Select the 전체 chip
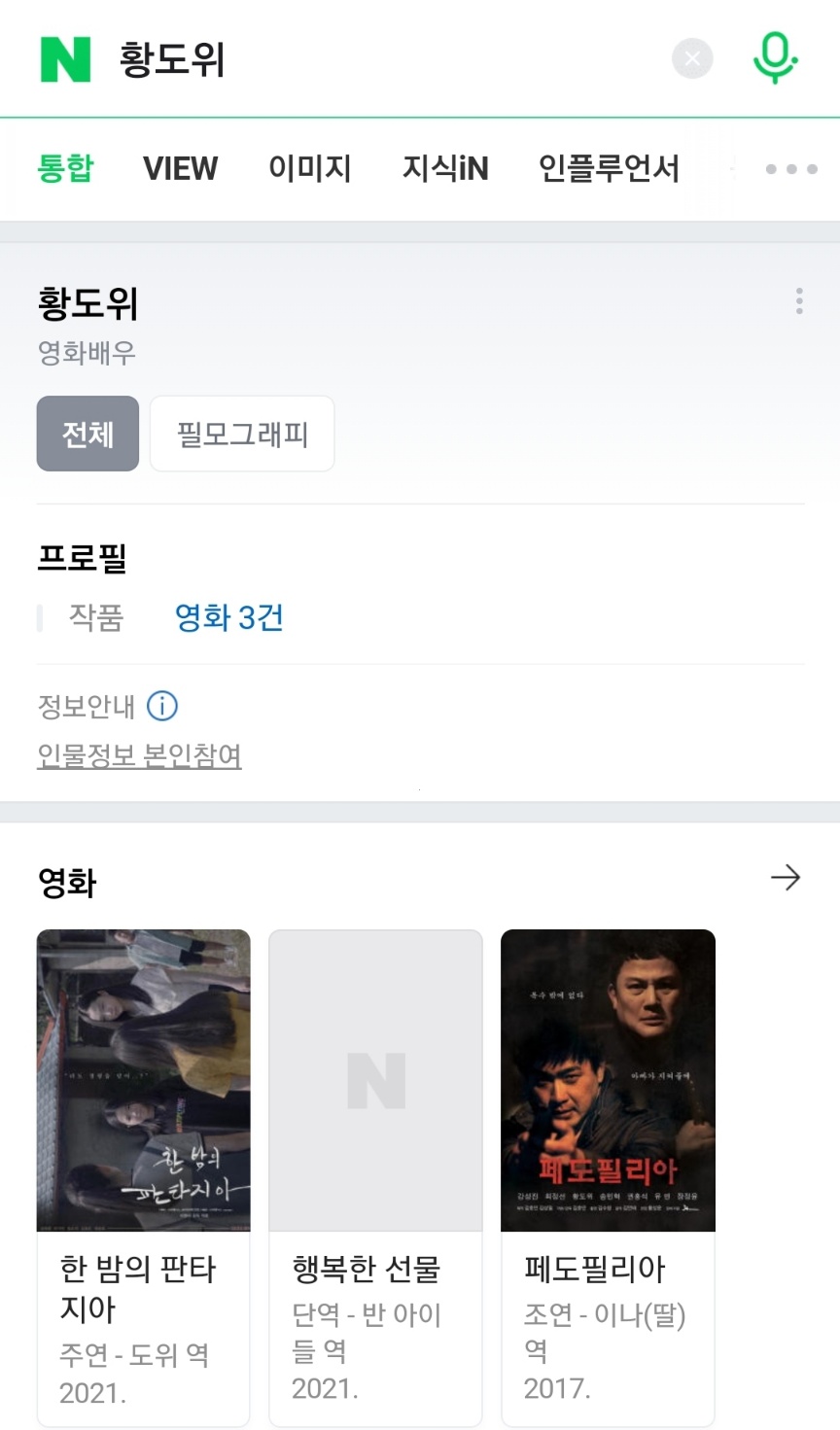This screenshot has height=1430, width=840. (87, 434)
